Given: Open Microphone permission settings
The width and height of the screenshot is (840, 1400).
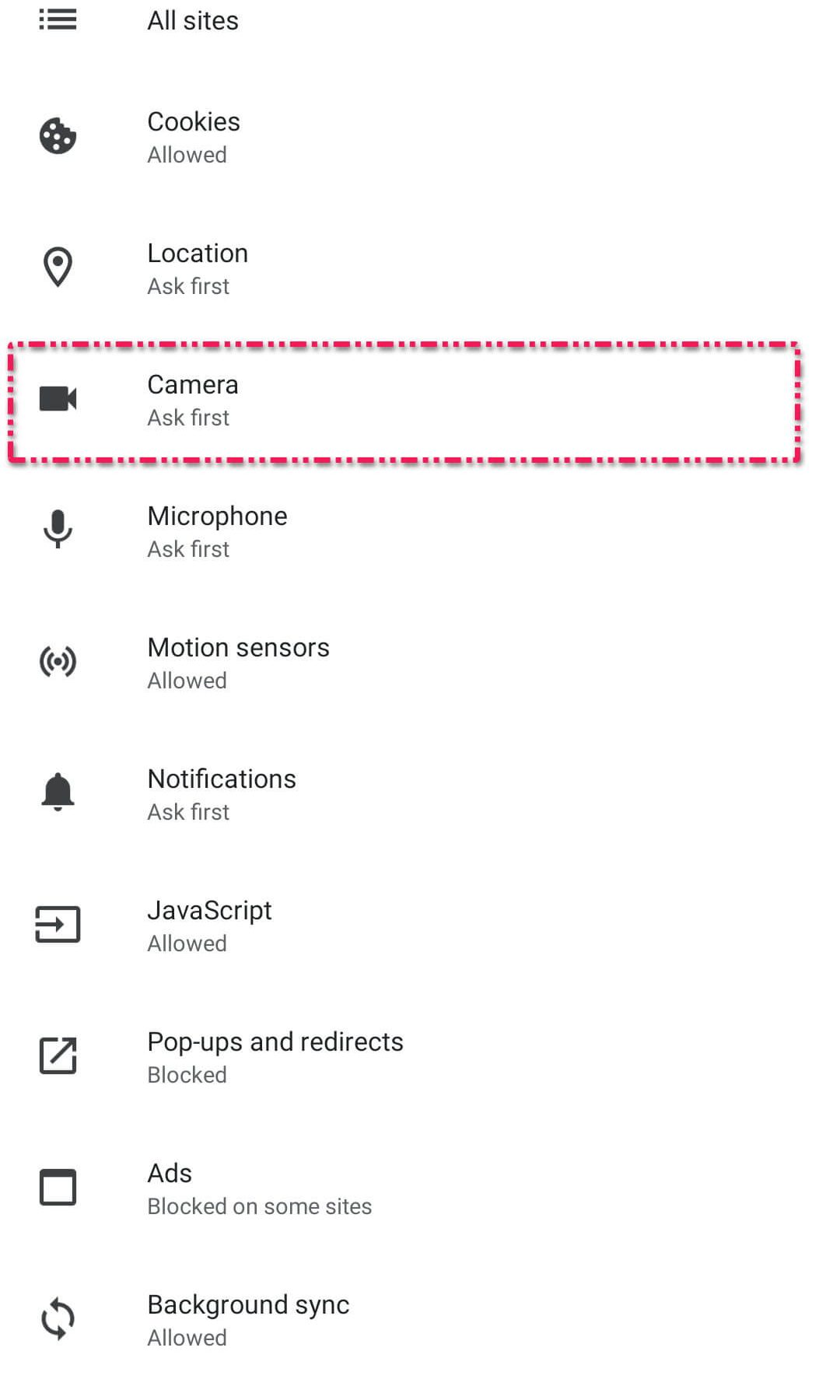Looking at the screenshot, I should tap(217, 531).
